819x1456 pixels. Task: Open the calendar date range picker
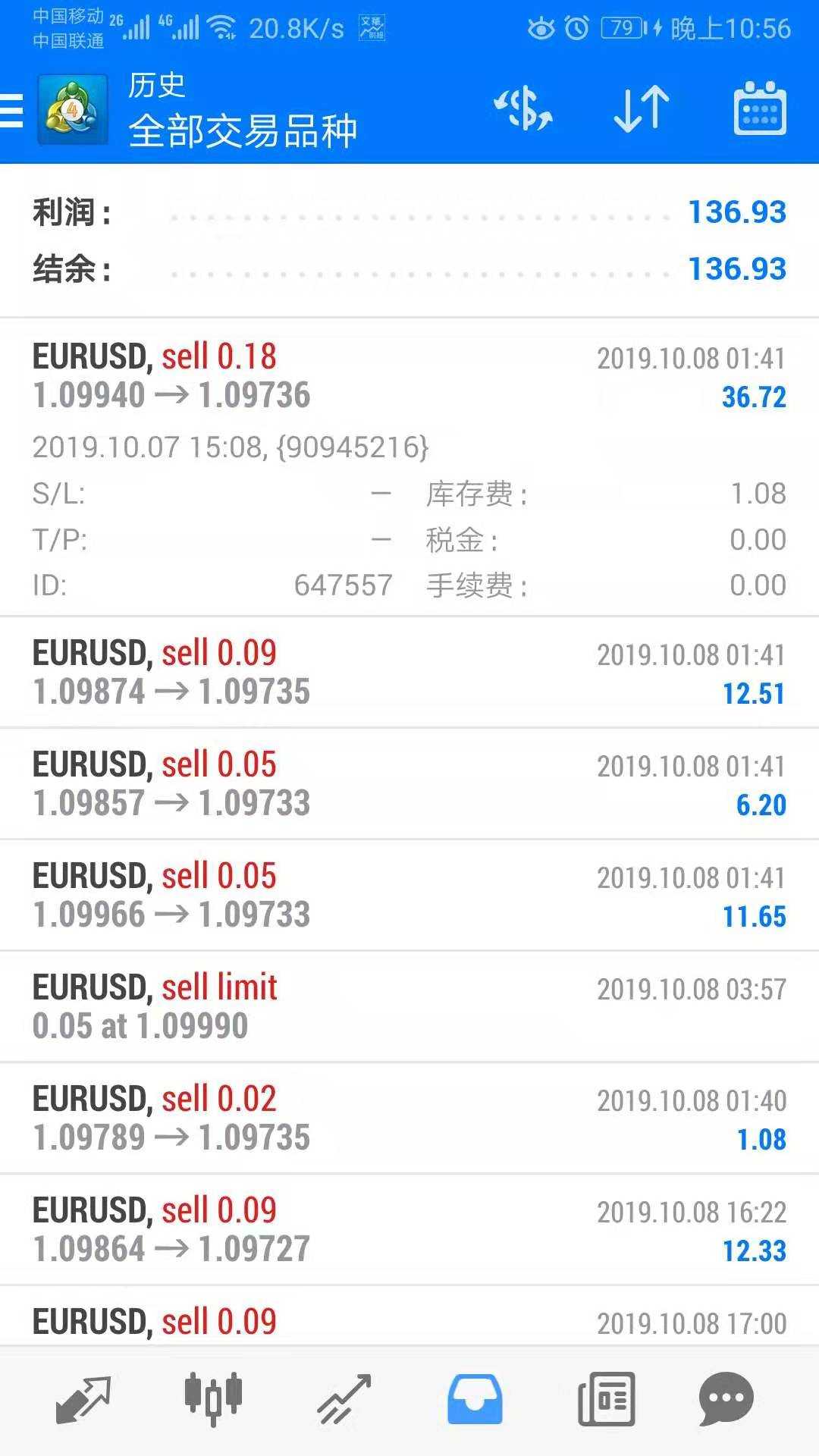tap(760, 109)
